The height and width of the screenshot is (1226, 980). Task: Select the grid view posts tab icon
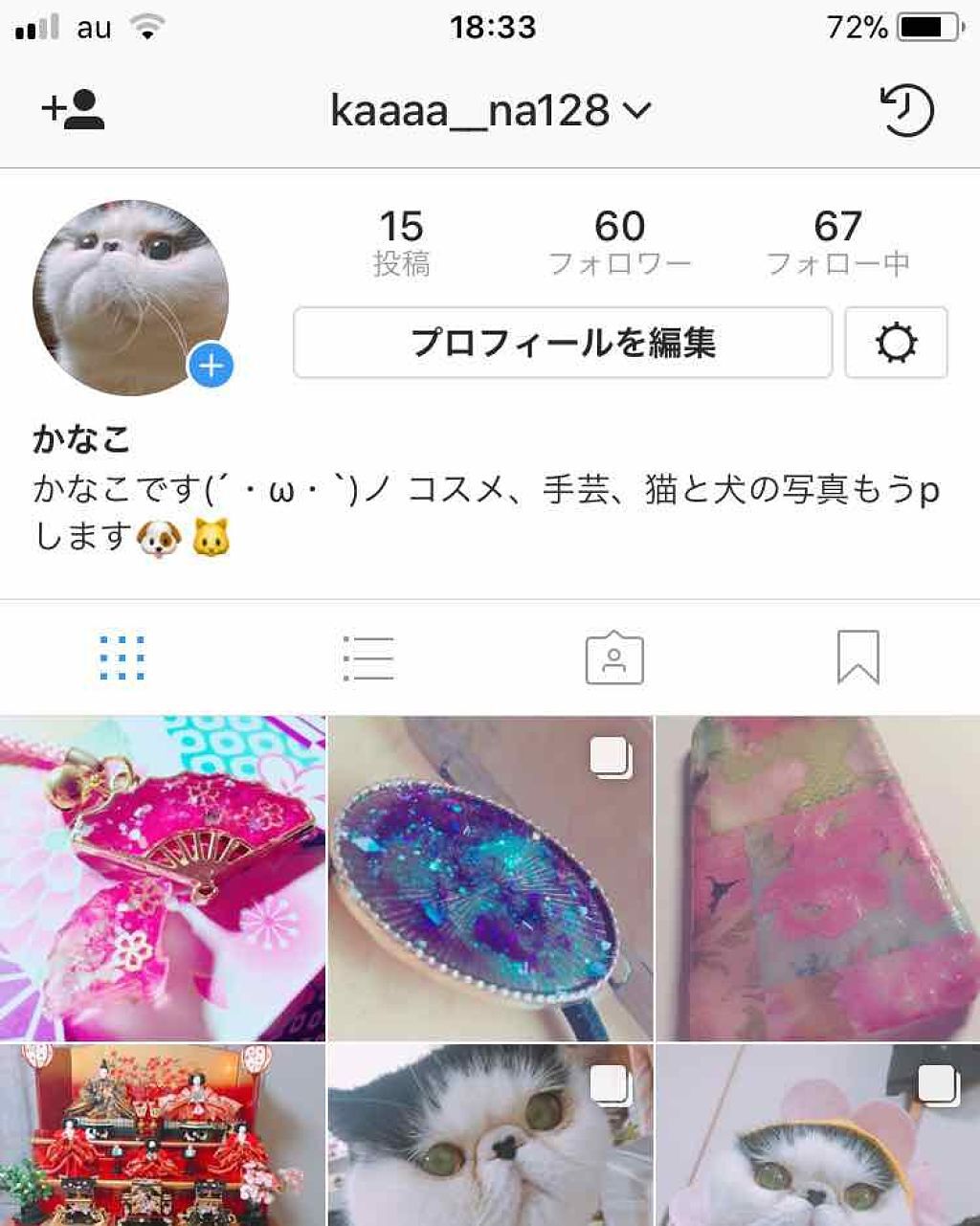122,657
